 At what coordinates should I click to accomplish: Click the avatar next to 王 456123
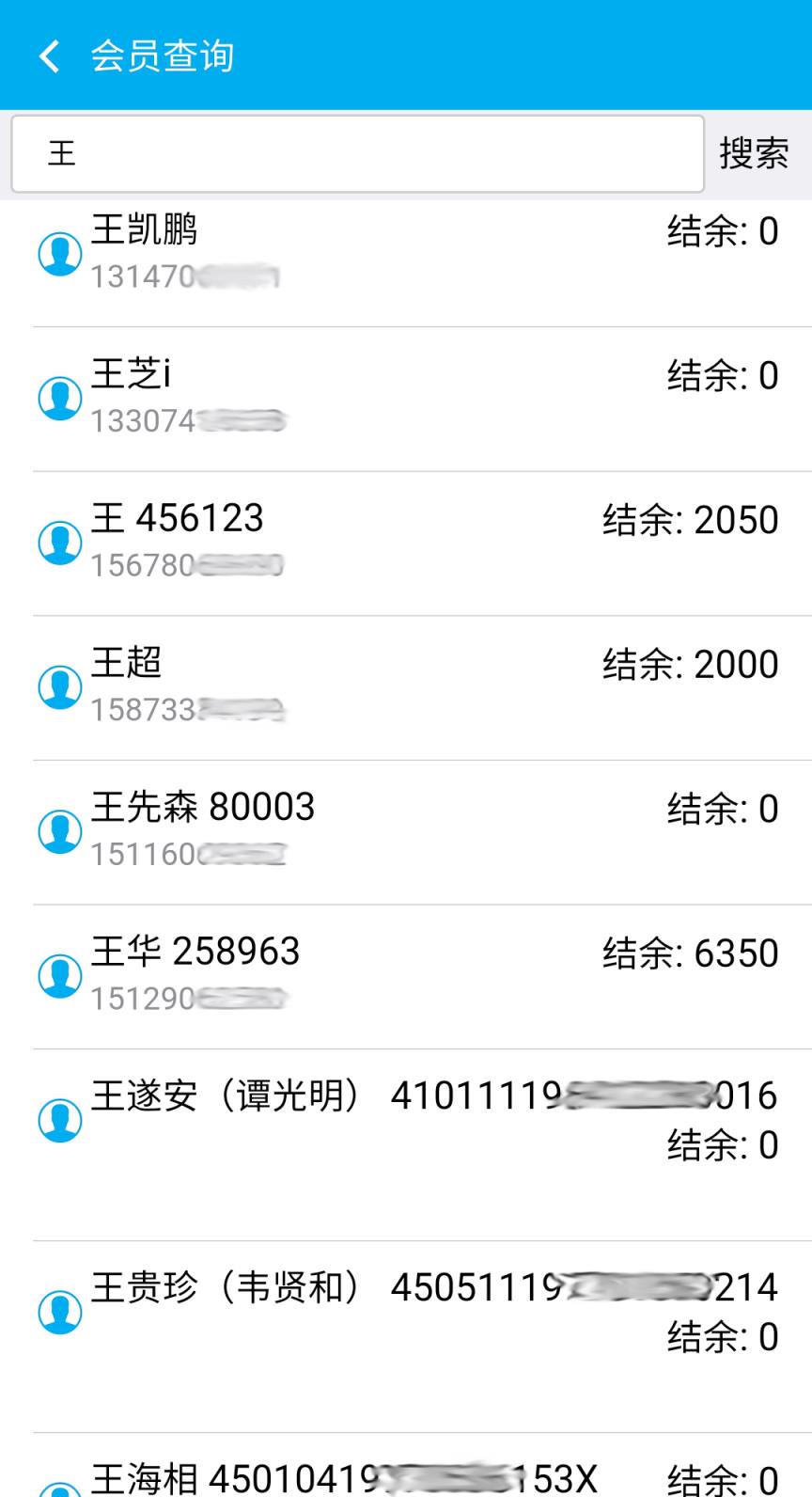[59, 542]
